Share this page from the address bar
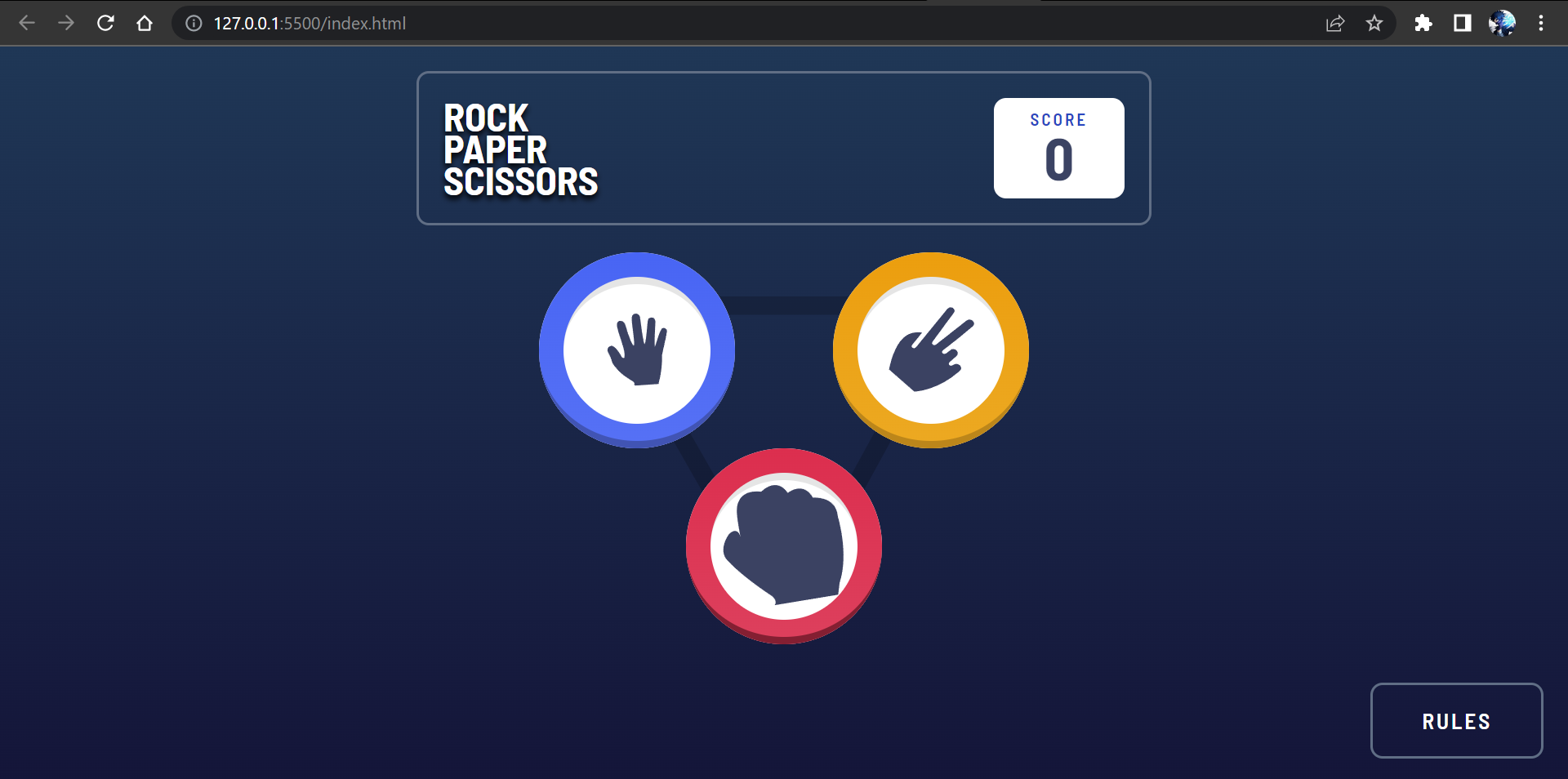1568x779 pixels. pyautogui.click(x=1335, y=24)
